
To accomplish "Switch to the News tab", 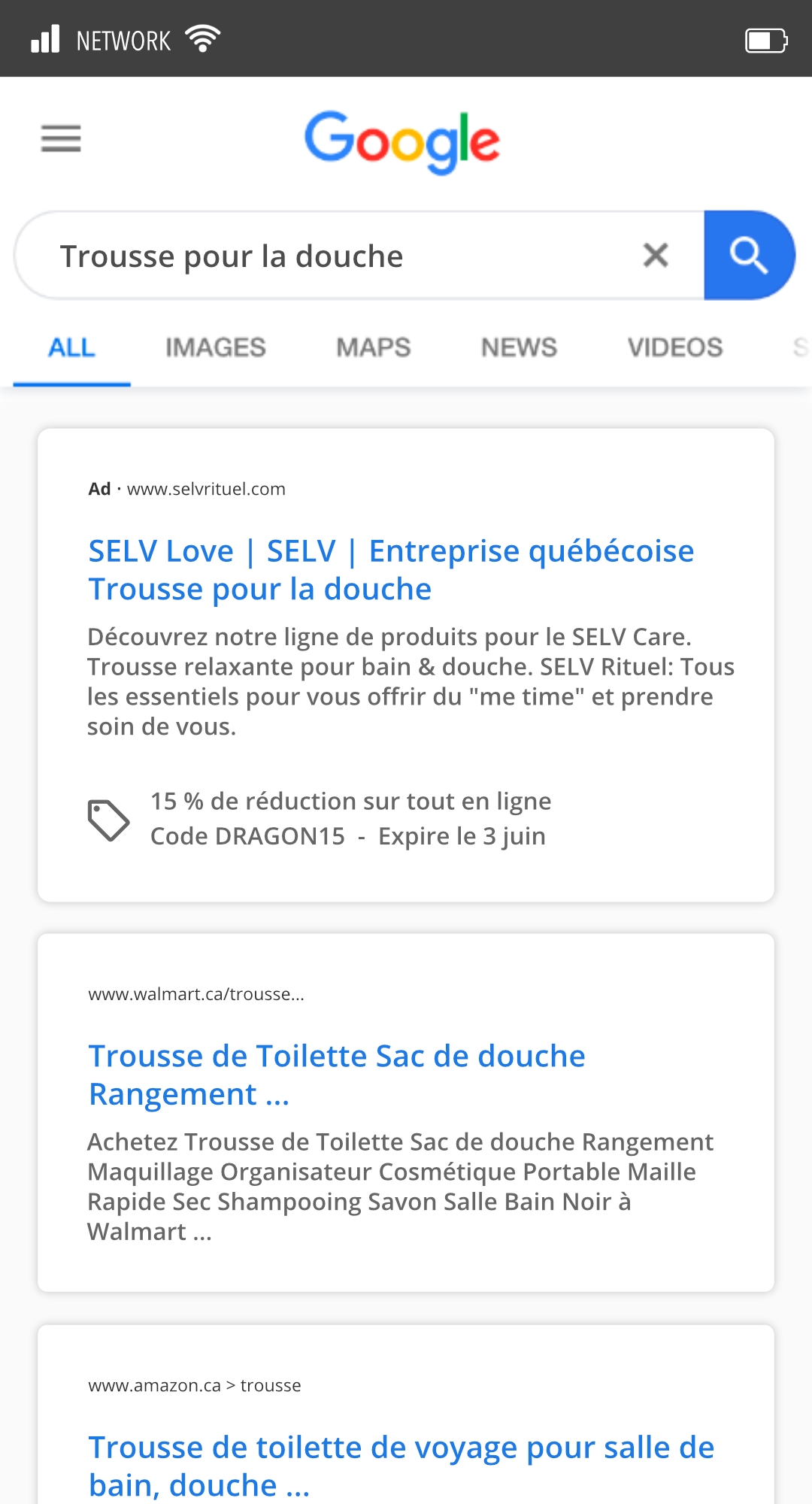I will [x=519, y=347].
